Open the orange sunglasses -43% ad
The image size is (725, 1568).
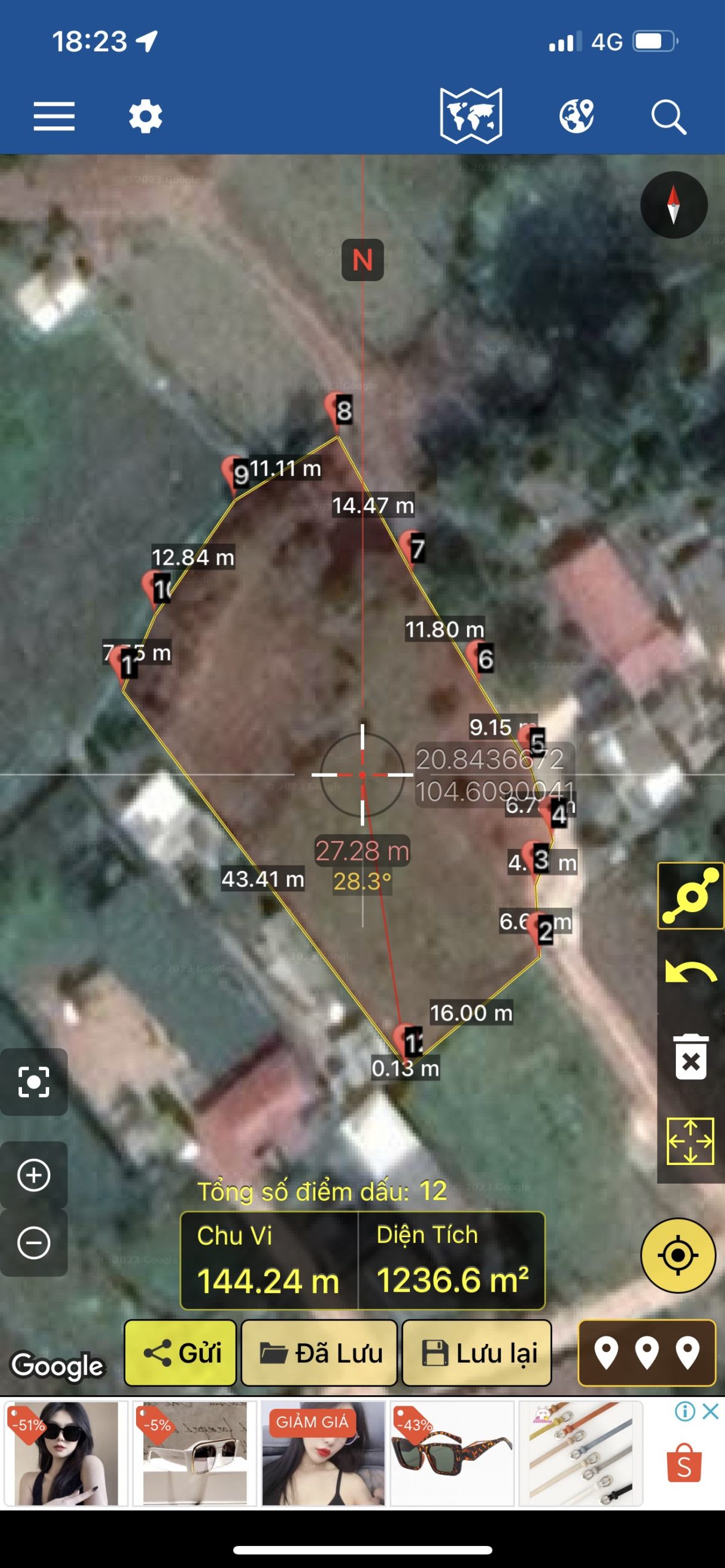pos(452,1453)
